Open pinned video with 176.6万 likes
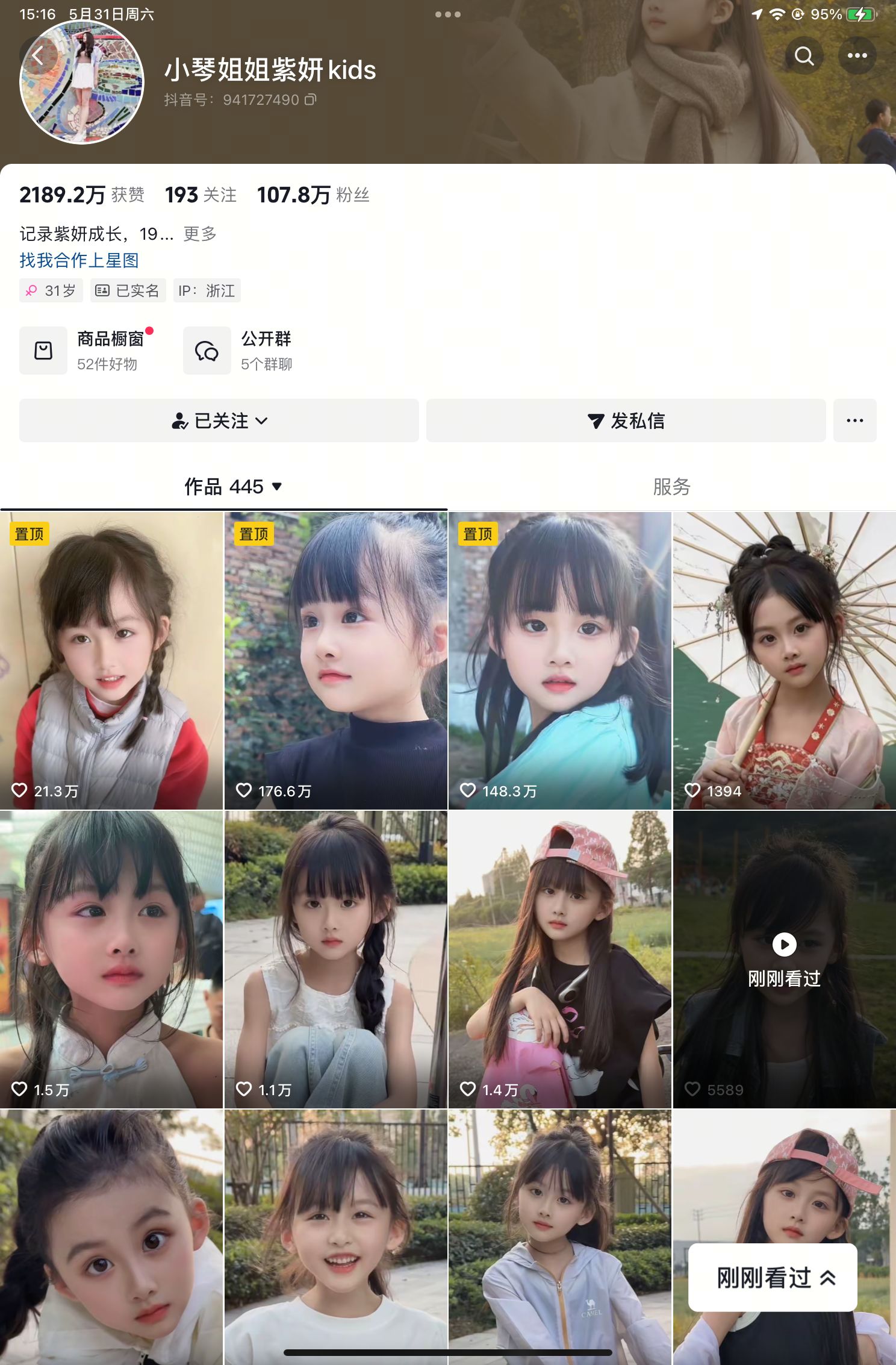 (335, 660)
